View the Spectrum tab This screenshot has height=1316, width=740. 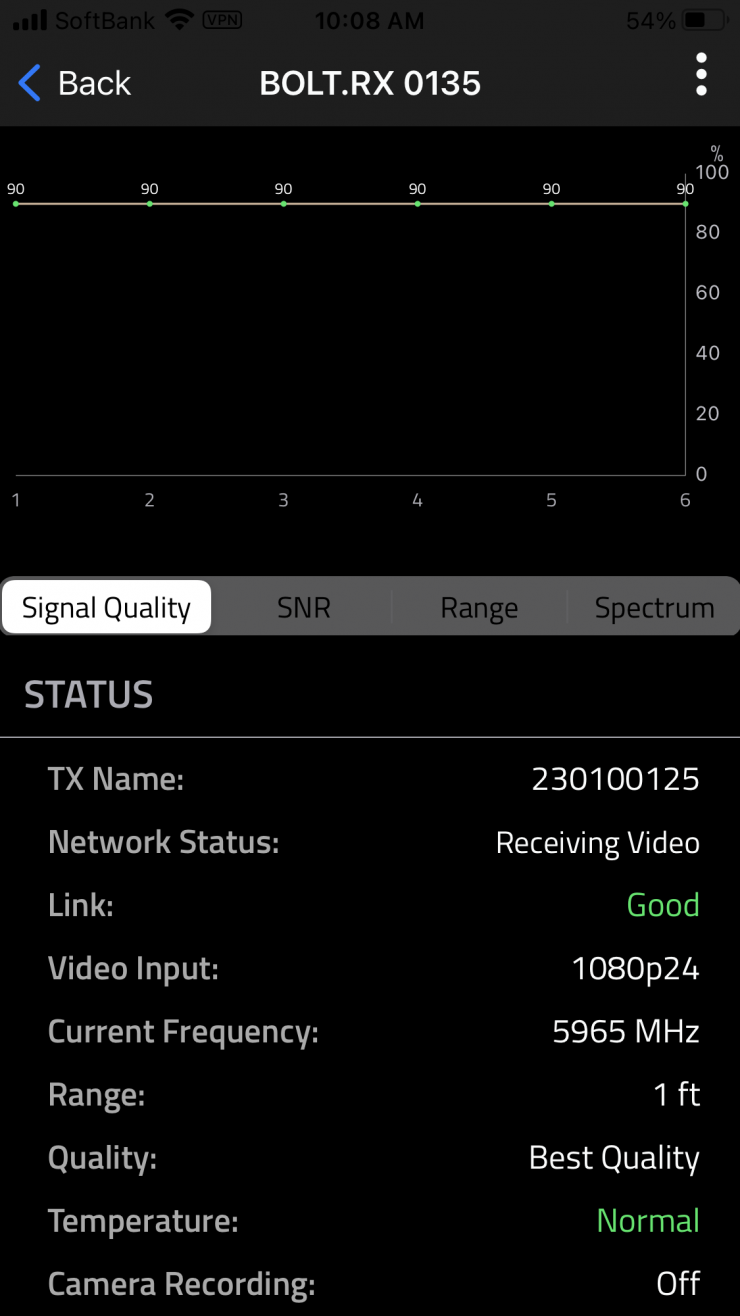(x=654, y=607)
